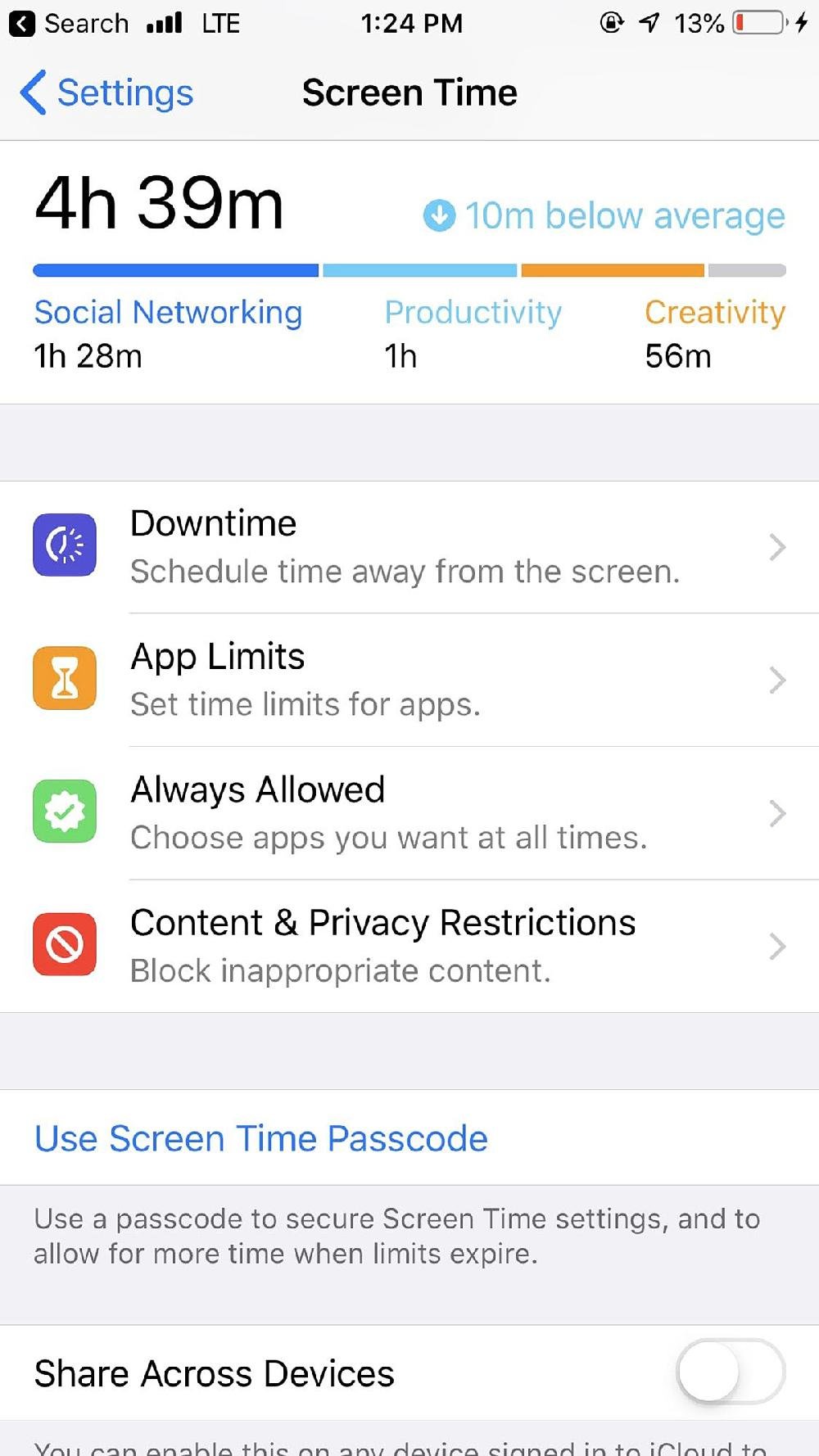Tap the Social Networking segment of usage bar

point(174,269)
